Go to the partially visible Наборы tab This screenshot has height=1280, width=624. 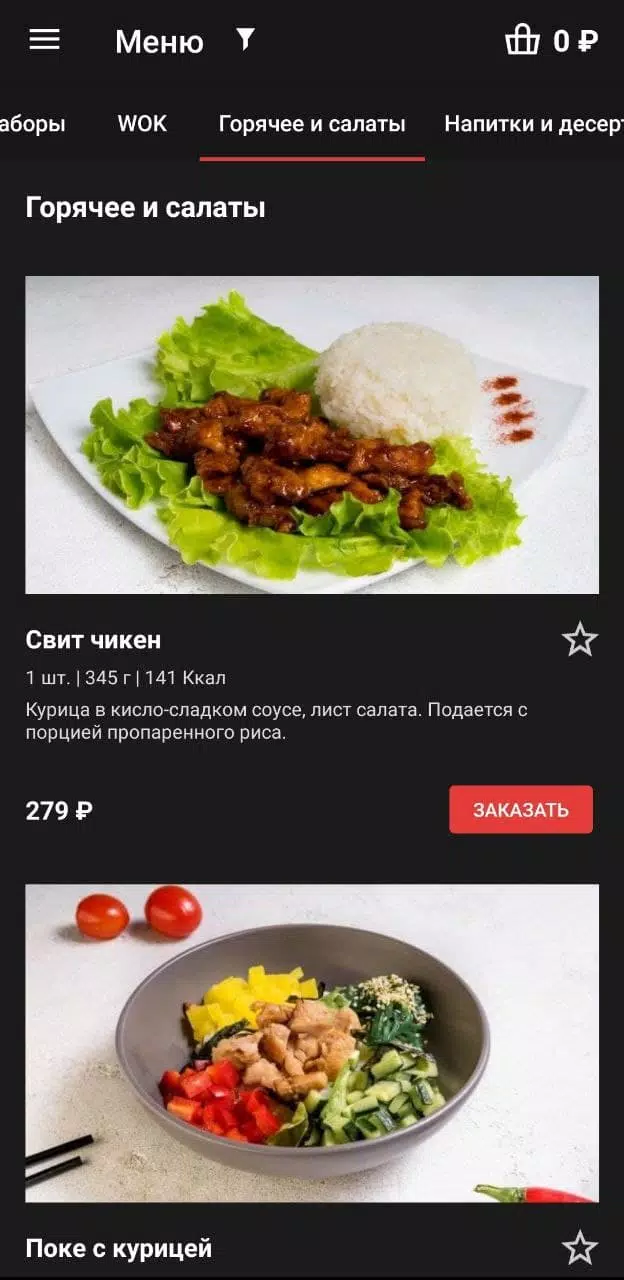tap(32, 124)
